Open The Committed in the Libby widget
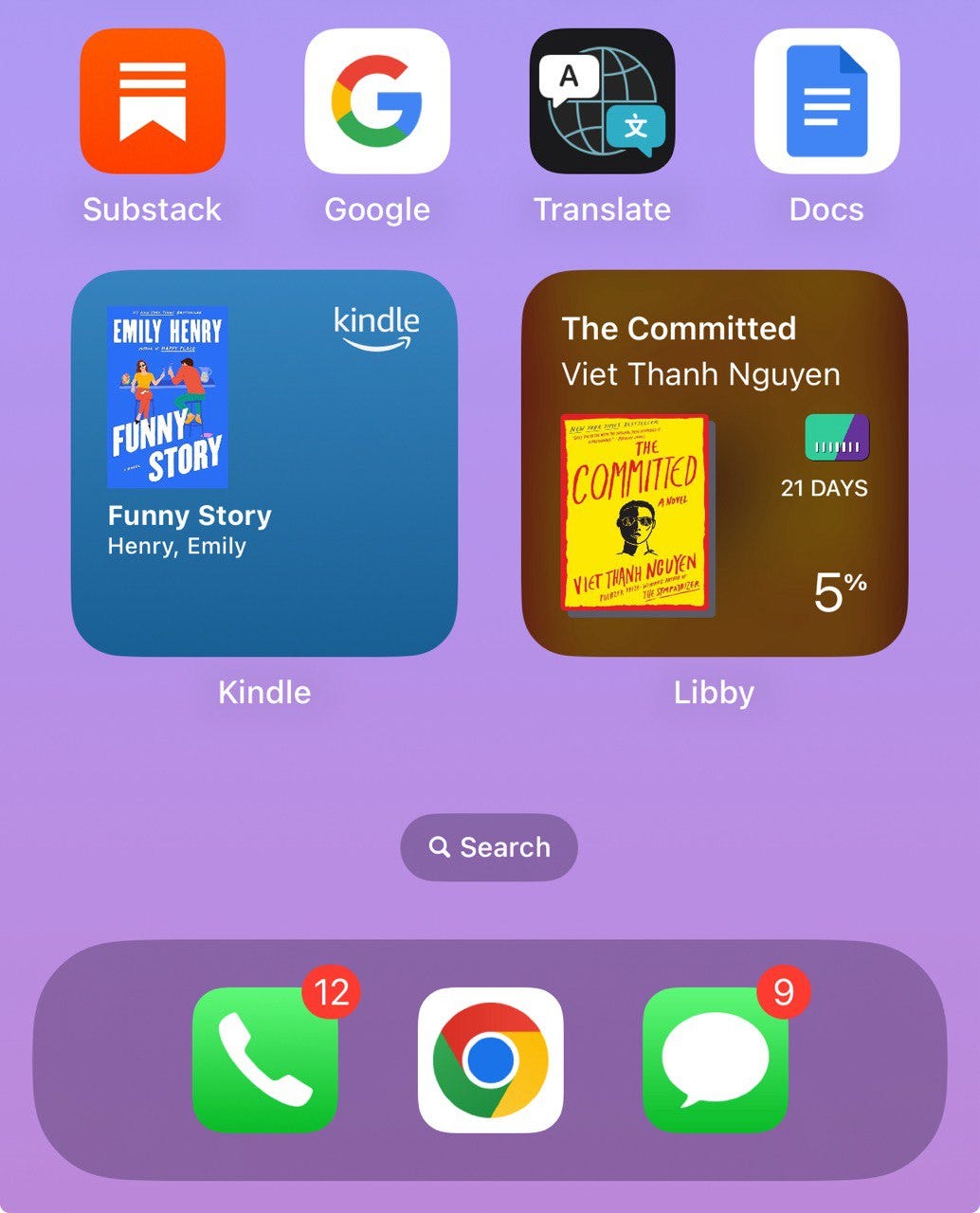 (x=715, y=463)
